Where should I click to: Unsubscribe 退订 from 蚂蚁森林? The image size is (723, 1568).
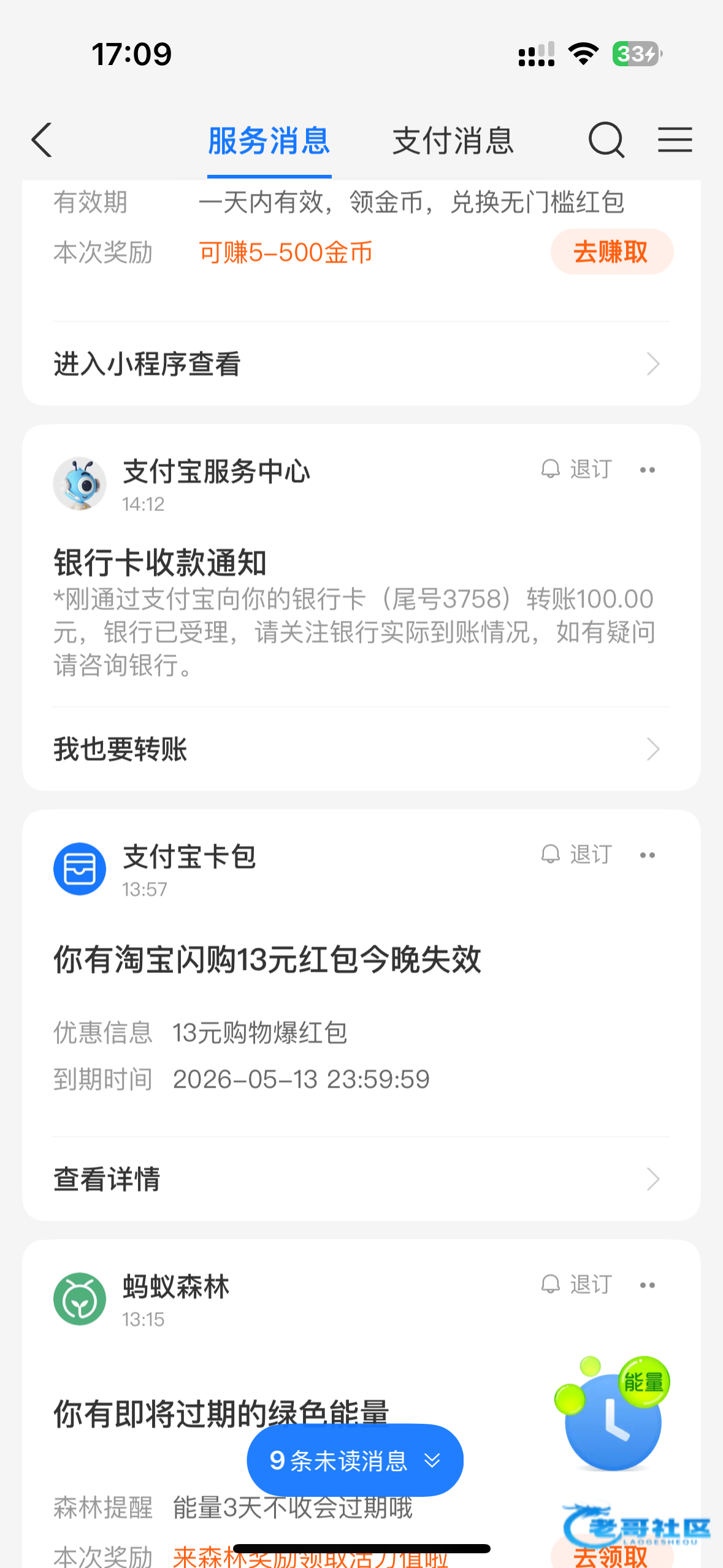(577, 1284)
